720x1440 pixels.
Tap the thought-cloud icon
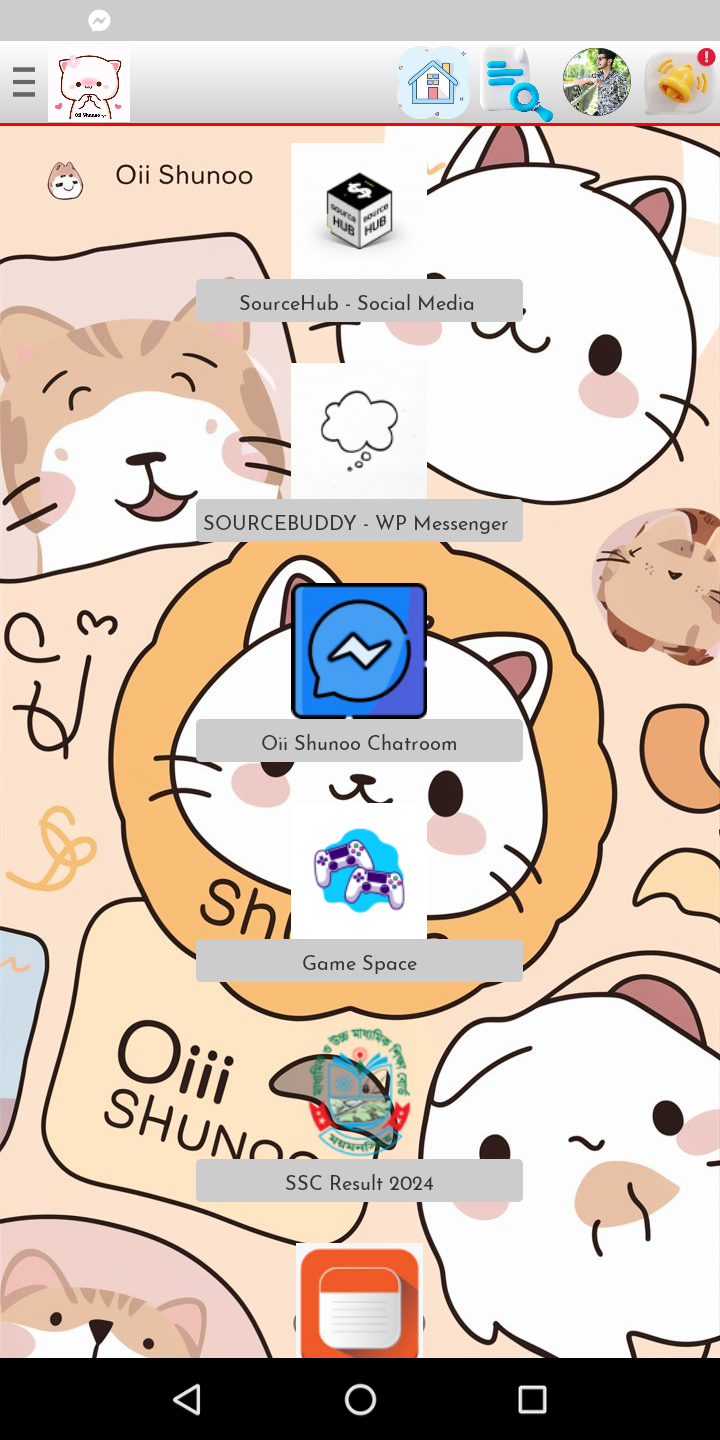(359, 431)
